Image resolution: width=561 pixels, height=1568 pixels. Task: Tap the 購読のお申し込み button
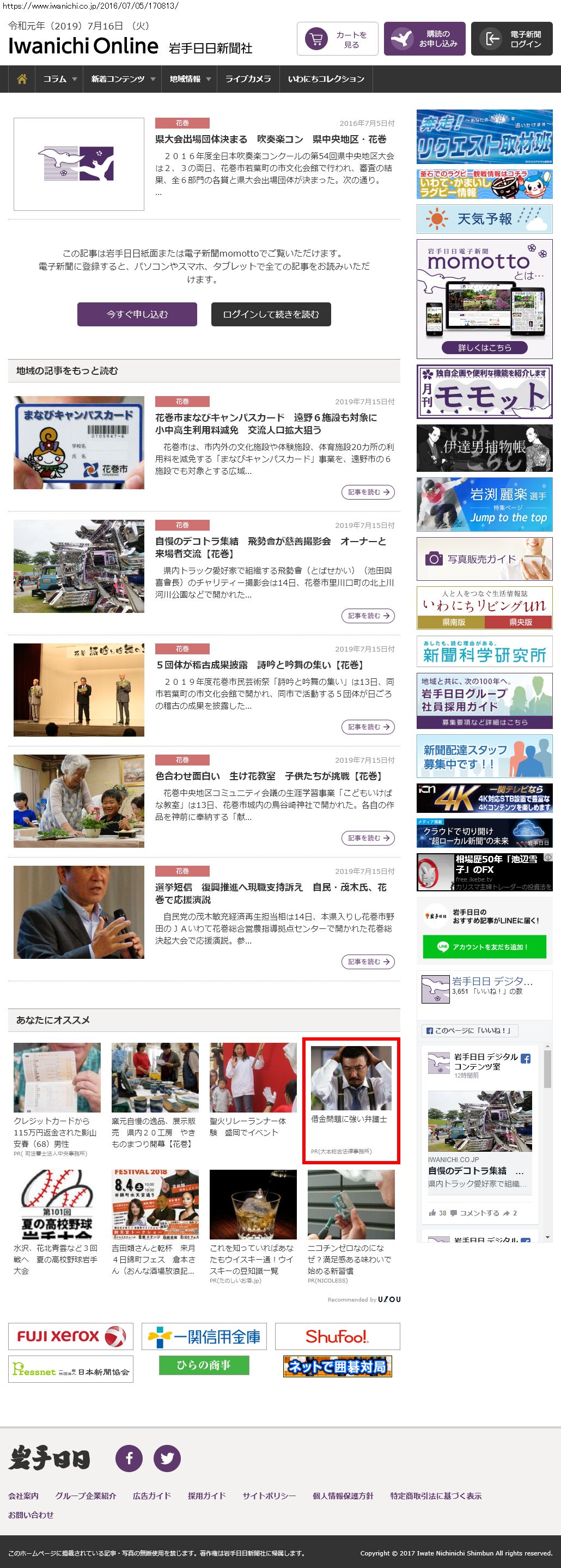pos(425,39)
